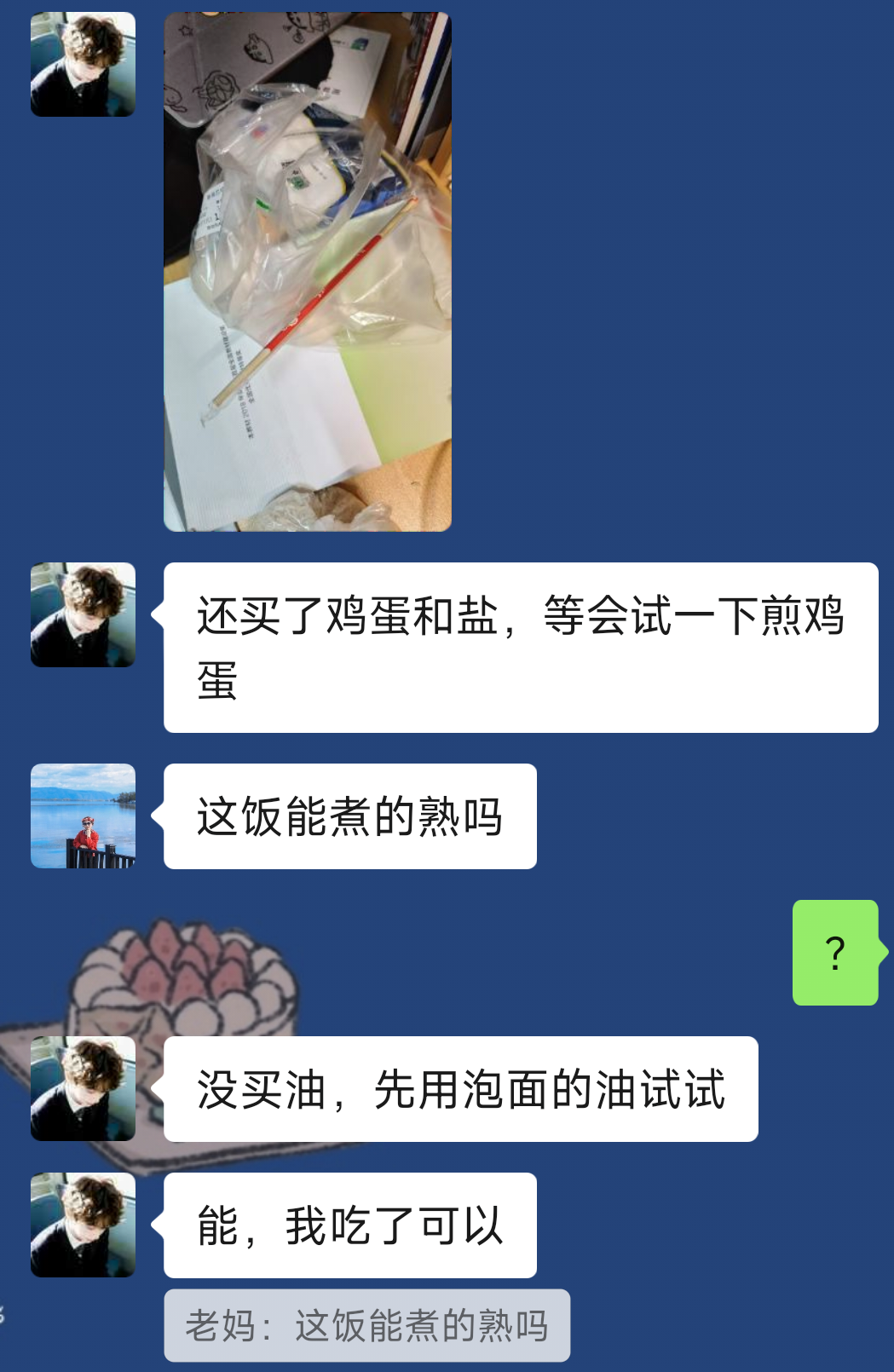Image resolution: width=894 pixels, height=1372 pixels.
Task: Open the shared photo of the plastic bag
Action: coord(307,271)
